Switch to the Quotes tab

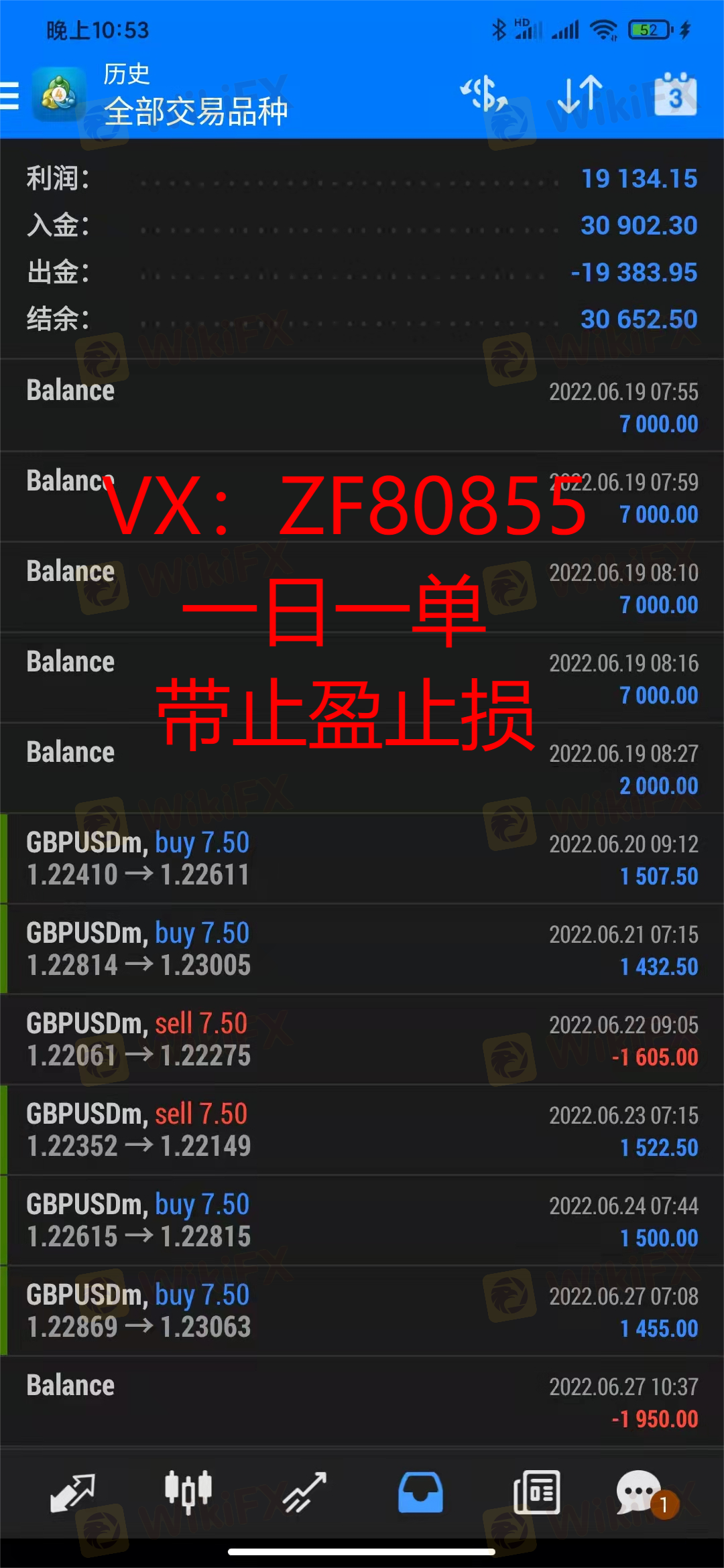point(72,1493)
